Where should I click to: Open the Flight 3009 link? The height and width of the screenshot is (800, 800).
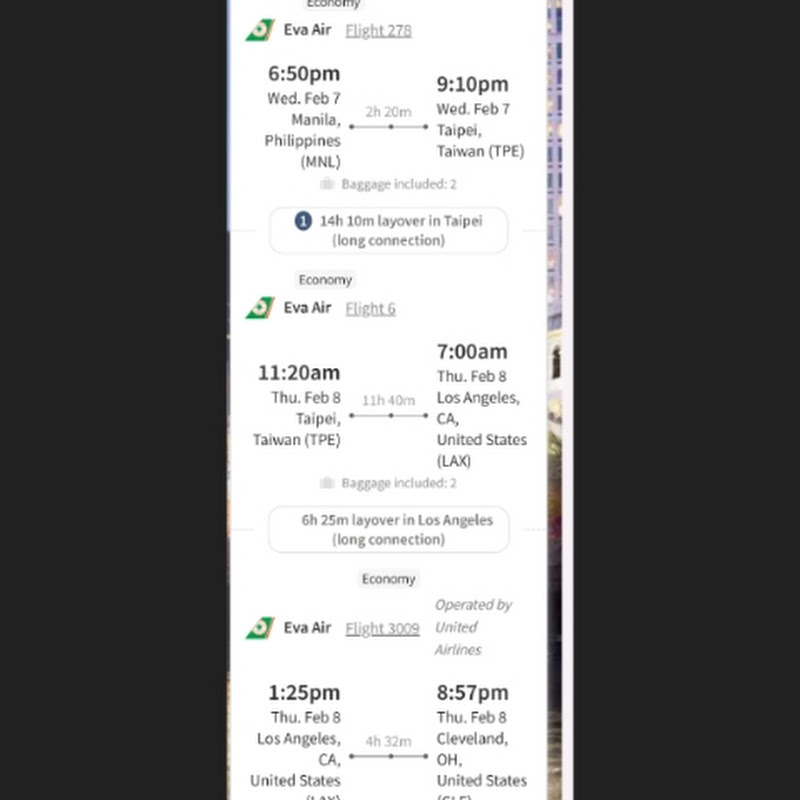pos(382,628)
